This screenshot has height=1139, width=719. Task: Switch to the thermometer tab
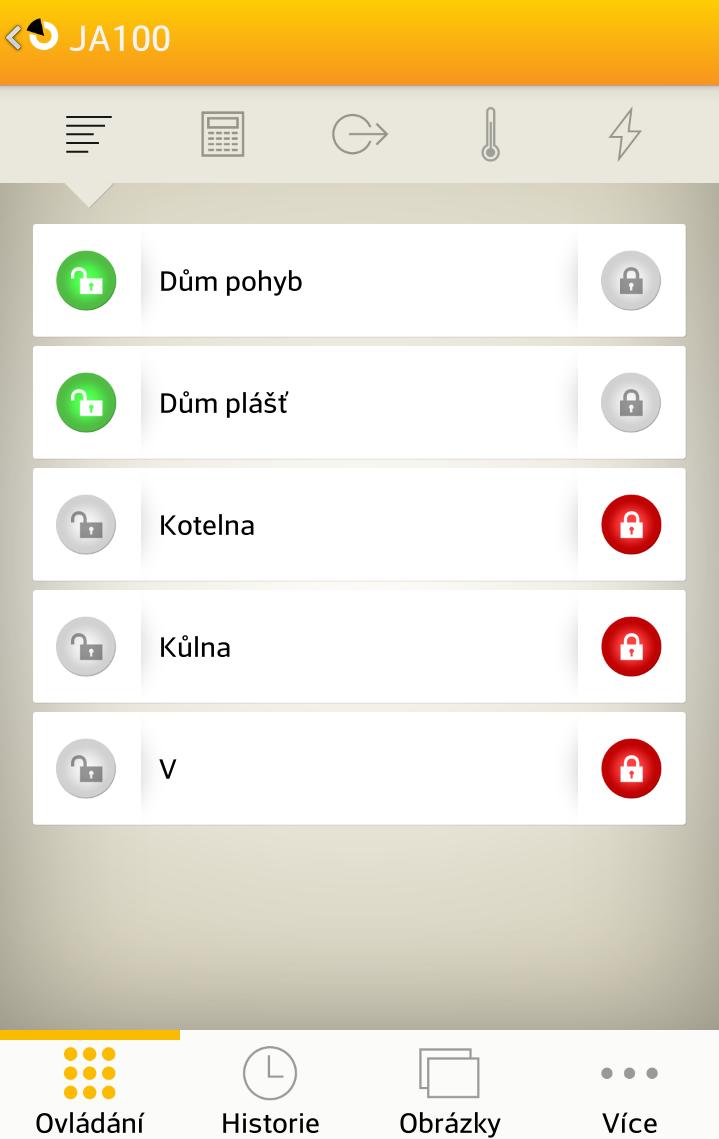[x=489, y=134]
